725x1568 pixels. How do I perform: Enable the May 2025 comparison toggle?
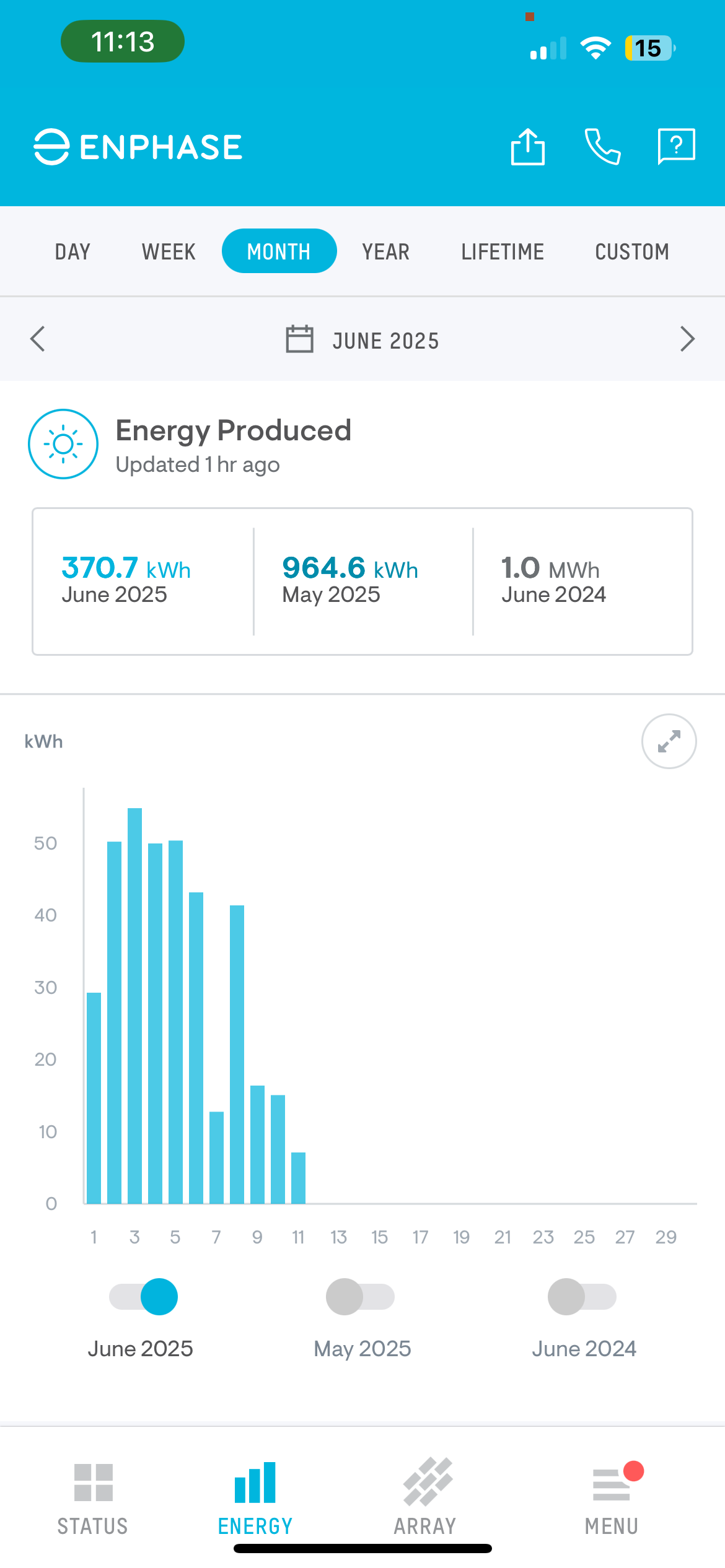(360, 1297)
